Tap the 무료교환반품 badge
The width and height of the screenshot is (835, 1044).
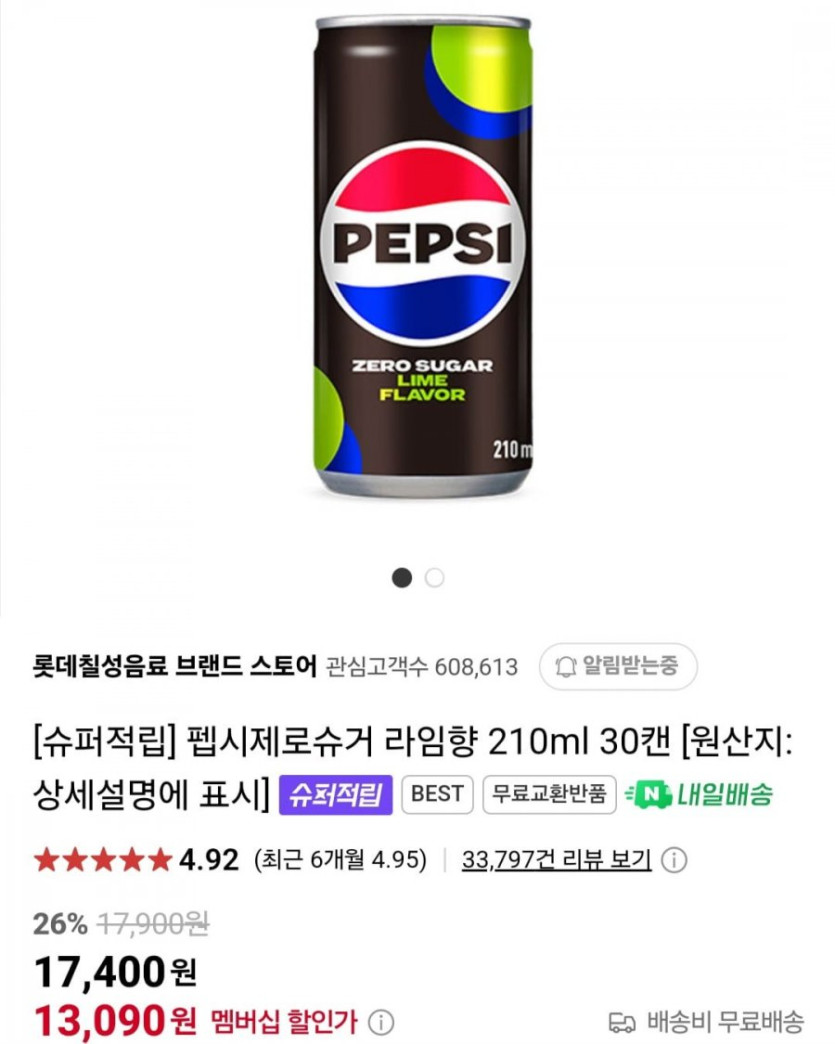(x=550, y=795)
